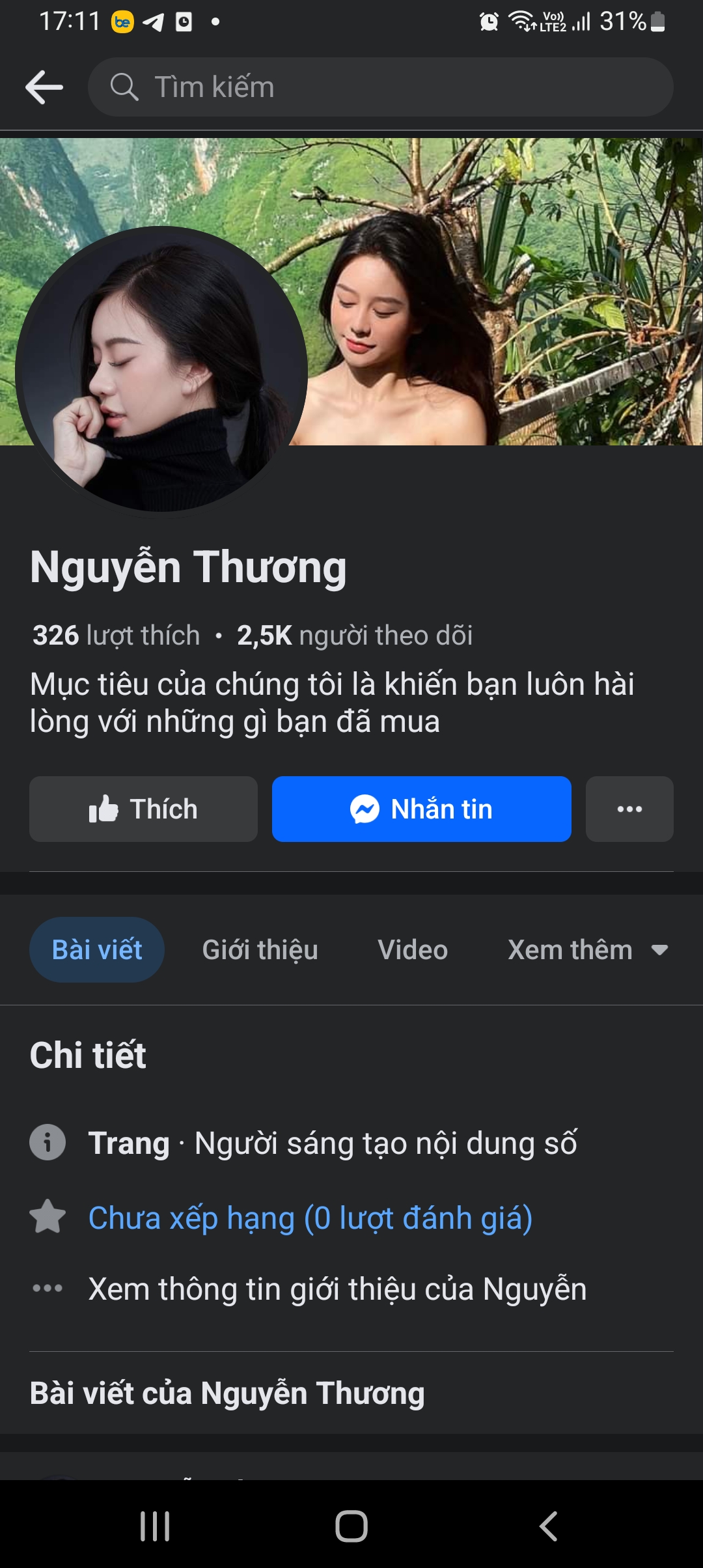Open the system recent apps button

pos(155,1526)
